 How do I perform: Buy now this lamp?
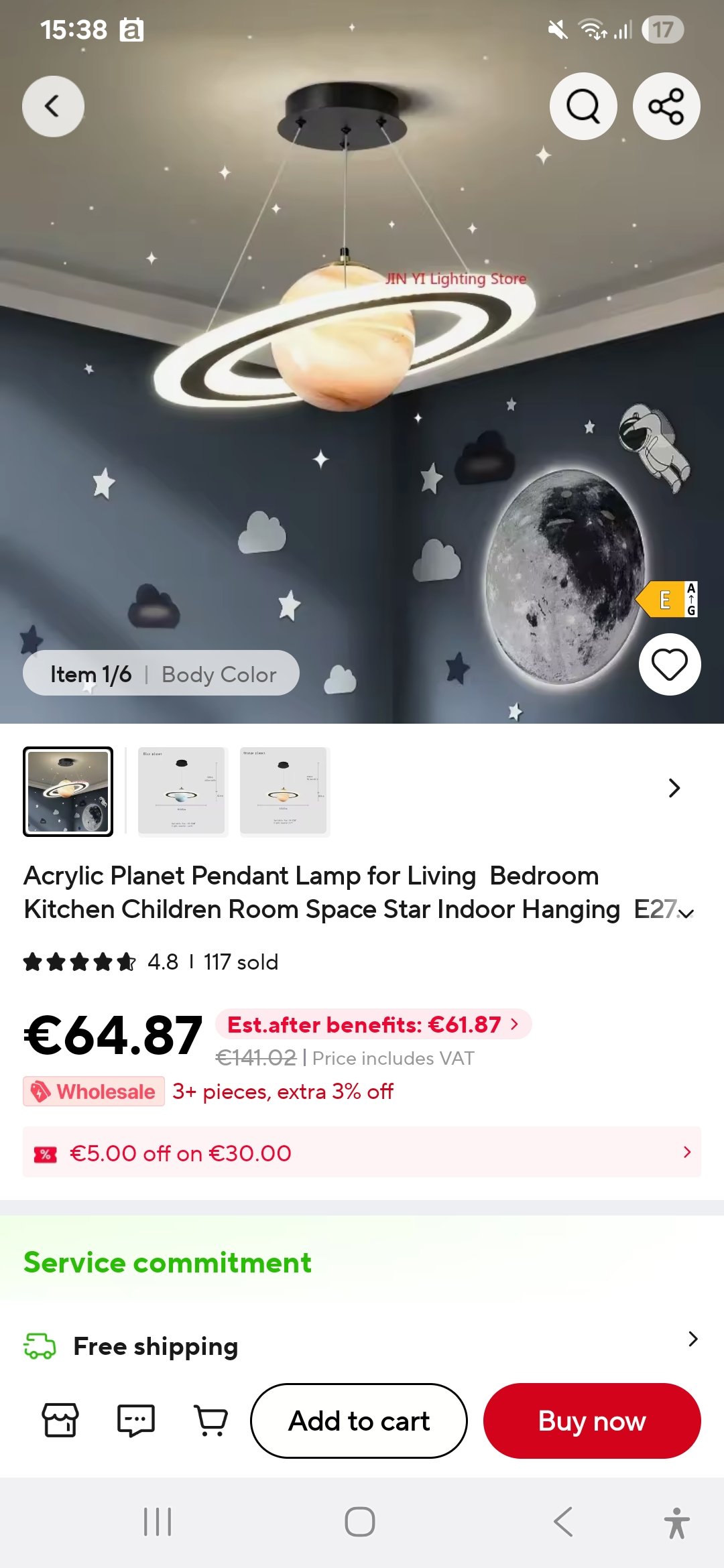click(592, 1421)
